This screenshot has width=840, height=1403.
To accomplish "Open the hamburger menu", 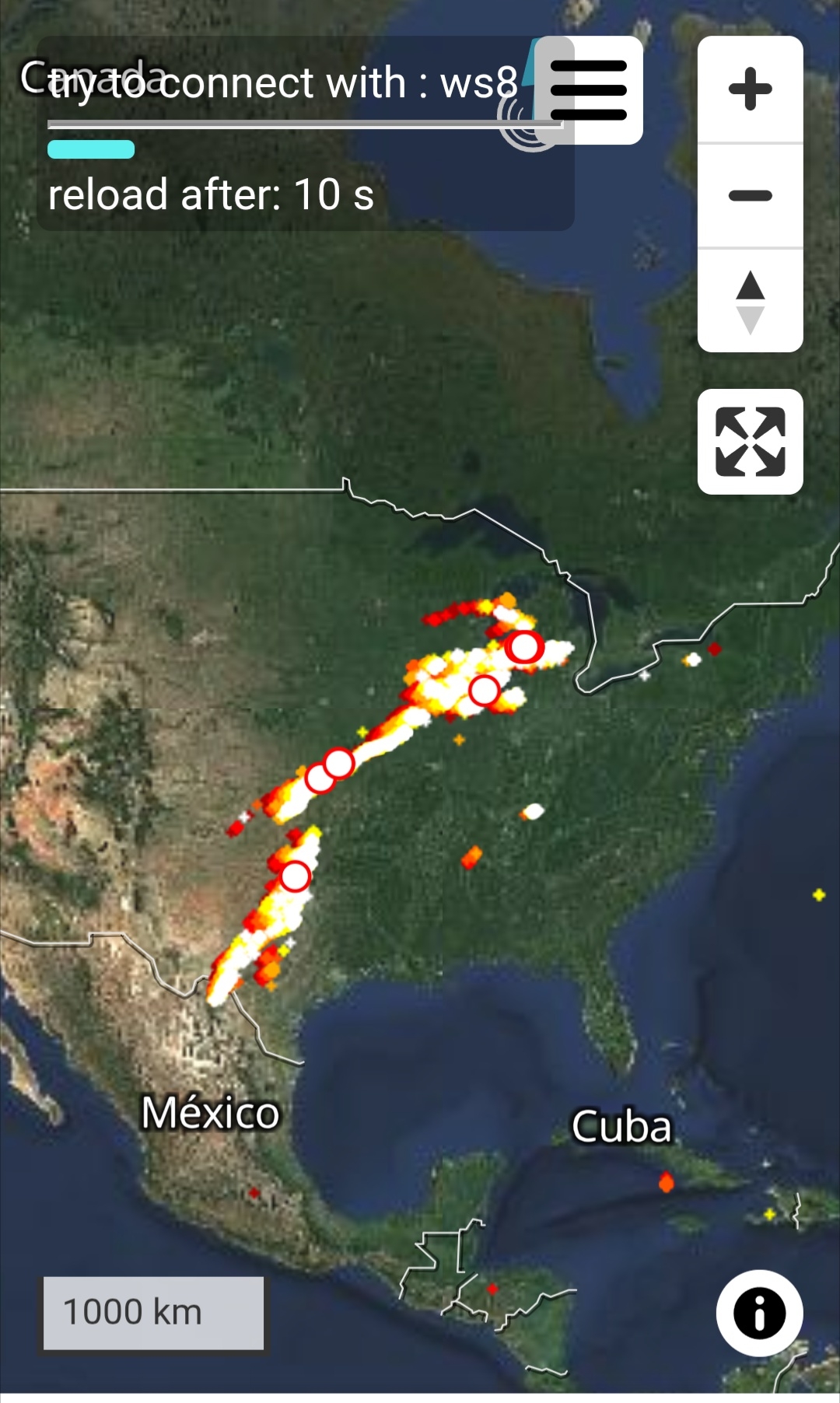I will 589,90.
